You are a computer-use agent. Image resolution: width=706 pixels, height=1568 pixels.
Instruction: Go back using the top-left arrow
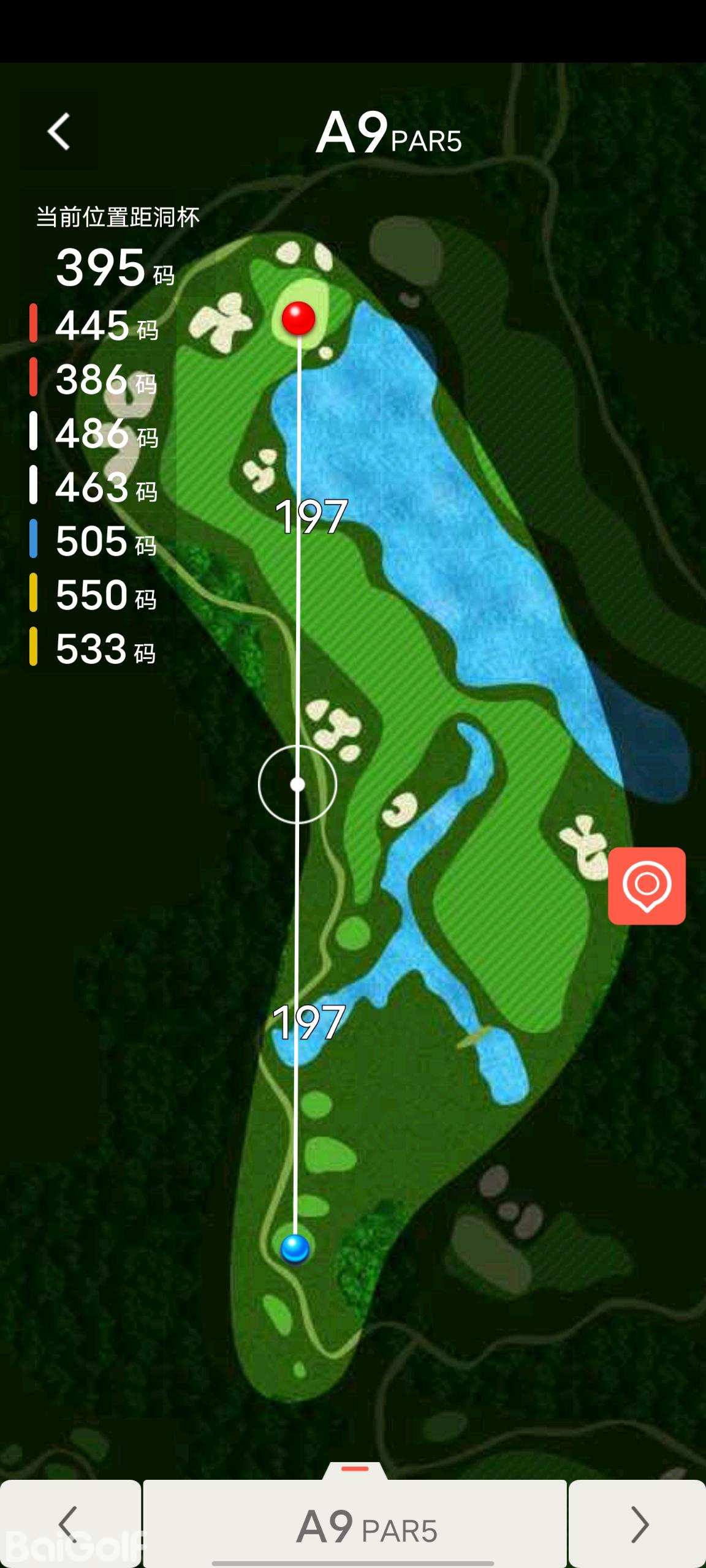[59, 131]
